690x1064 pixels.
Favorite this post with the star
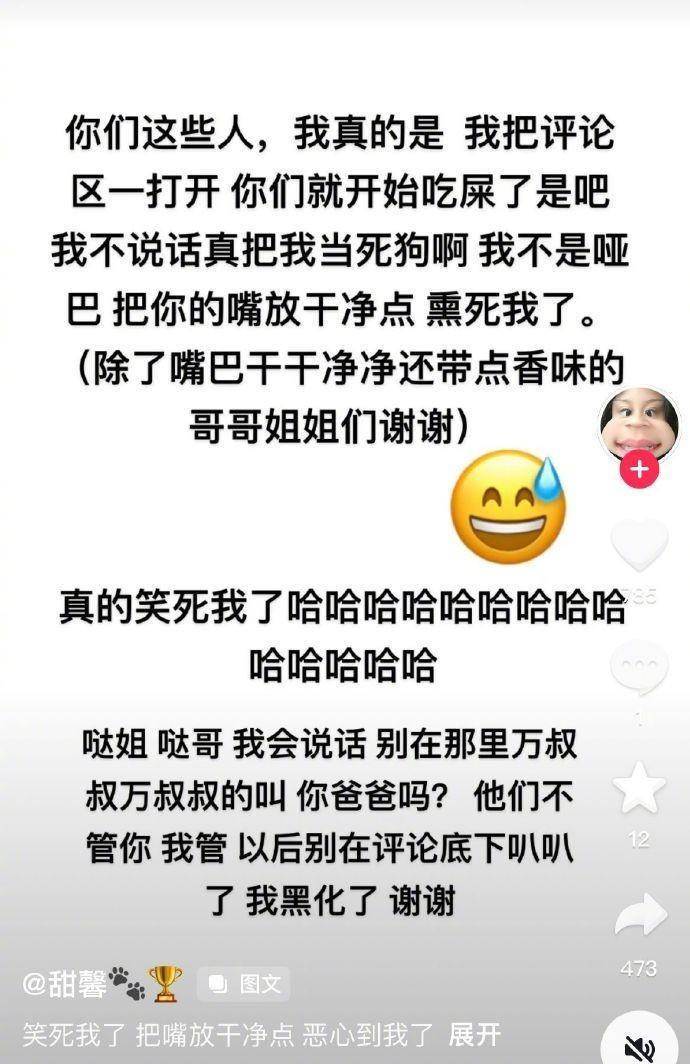tap(639, 789)
